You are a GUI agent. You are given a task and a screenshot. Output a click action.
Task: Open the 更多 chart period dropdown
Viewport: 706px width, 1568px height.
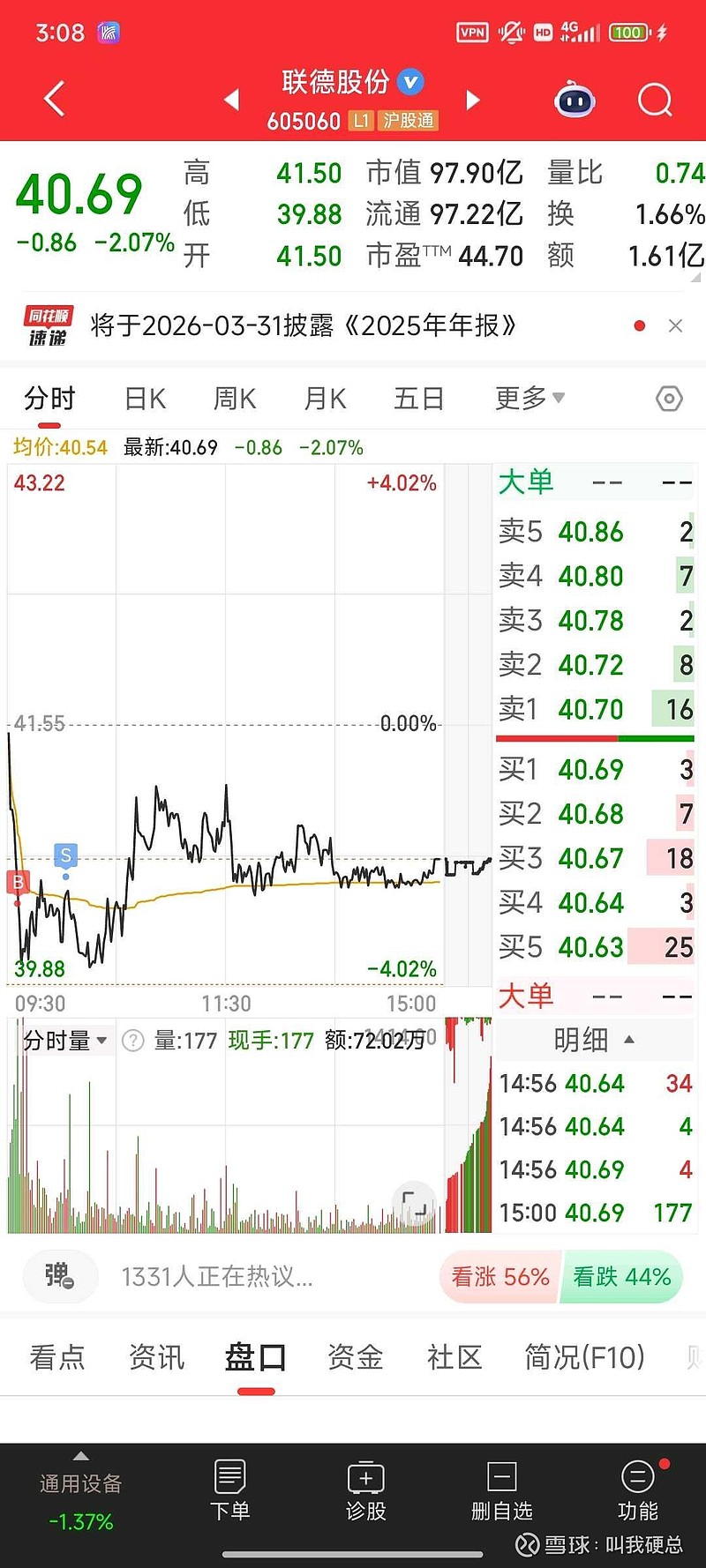tap(528, 399)
